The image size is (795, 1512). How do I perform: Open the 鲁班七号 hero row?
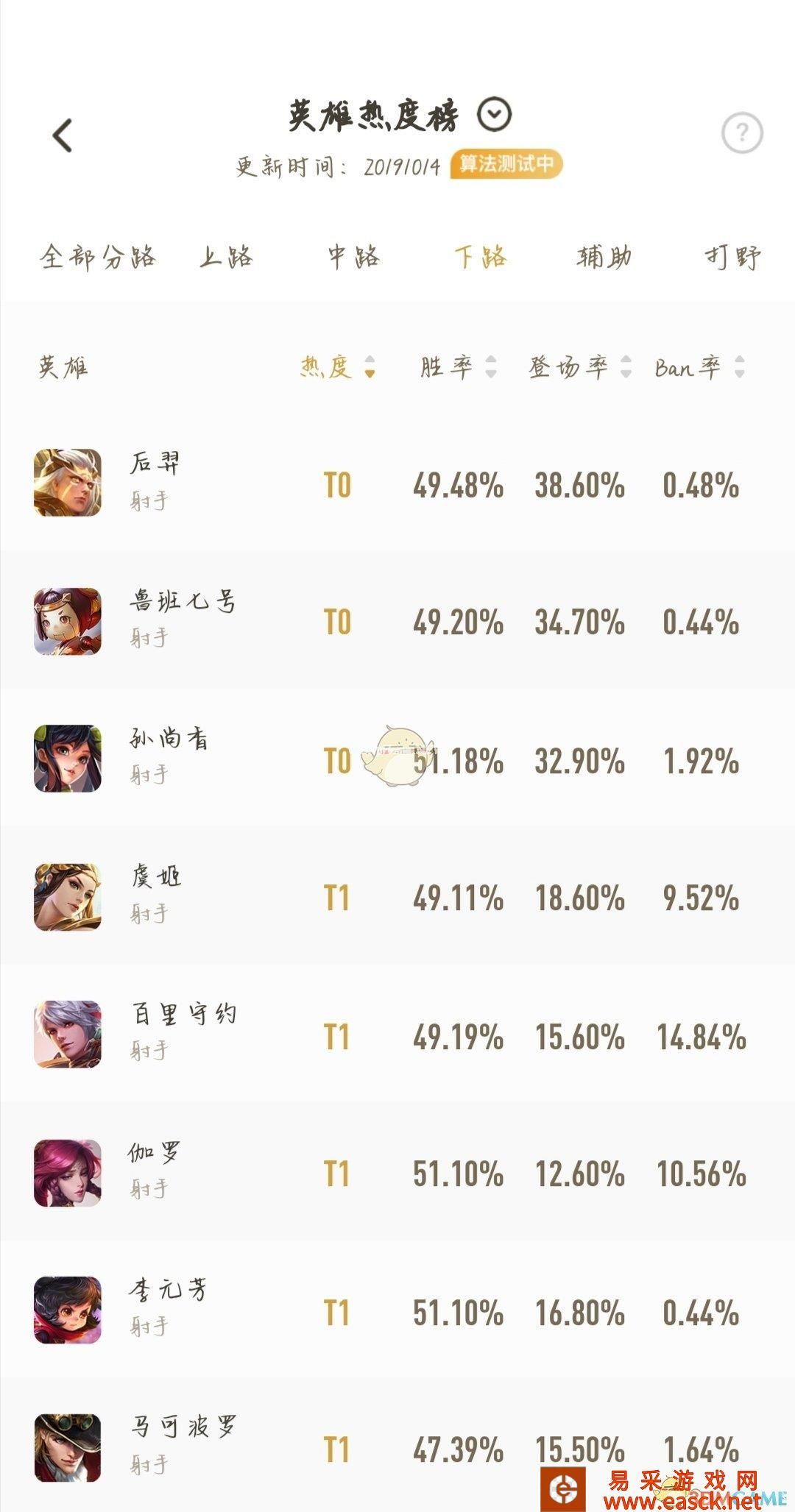click(x=183, y=620)
